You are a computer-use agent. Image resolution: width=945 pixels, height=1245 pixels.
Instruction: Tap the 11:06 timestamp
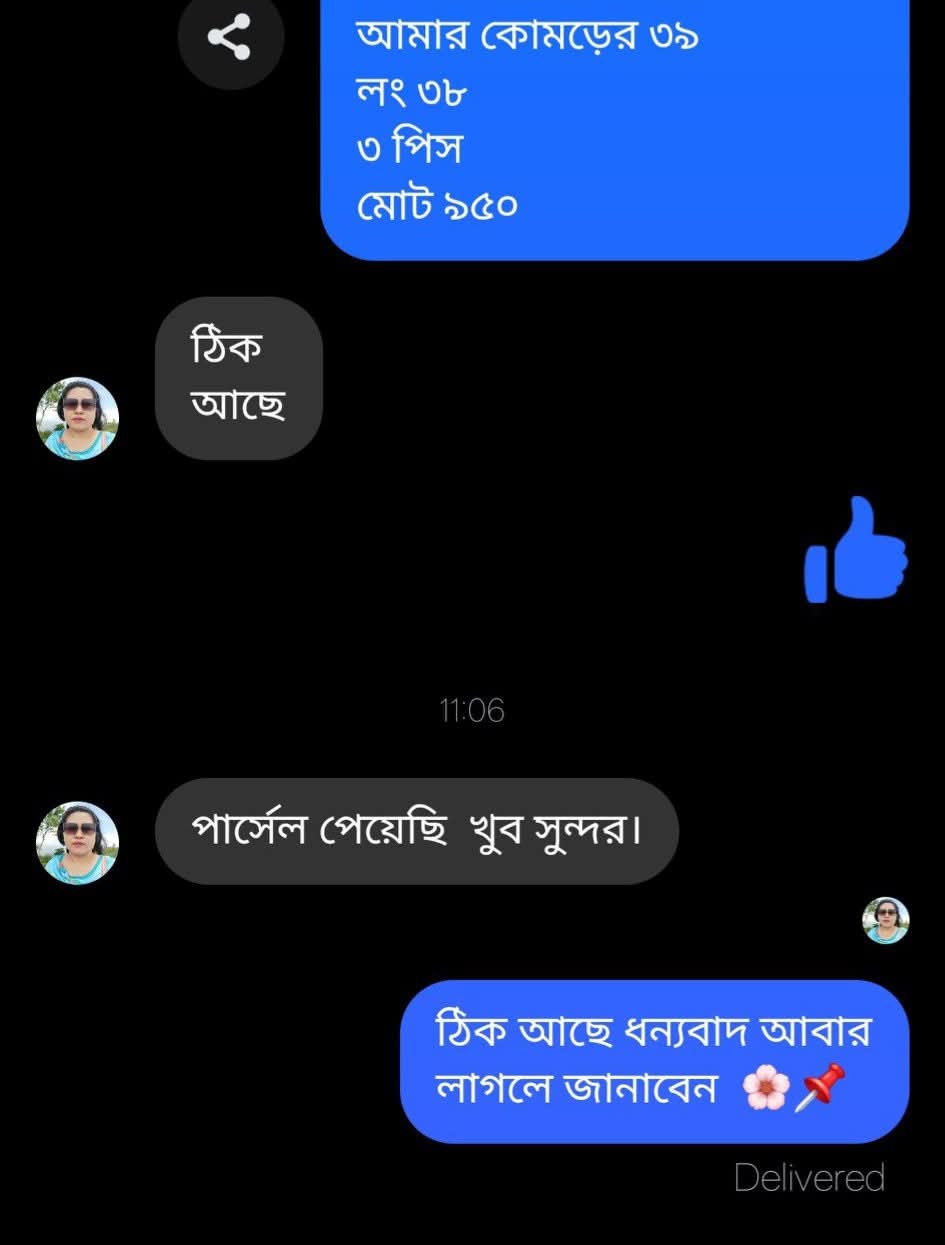472,711
